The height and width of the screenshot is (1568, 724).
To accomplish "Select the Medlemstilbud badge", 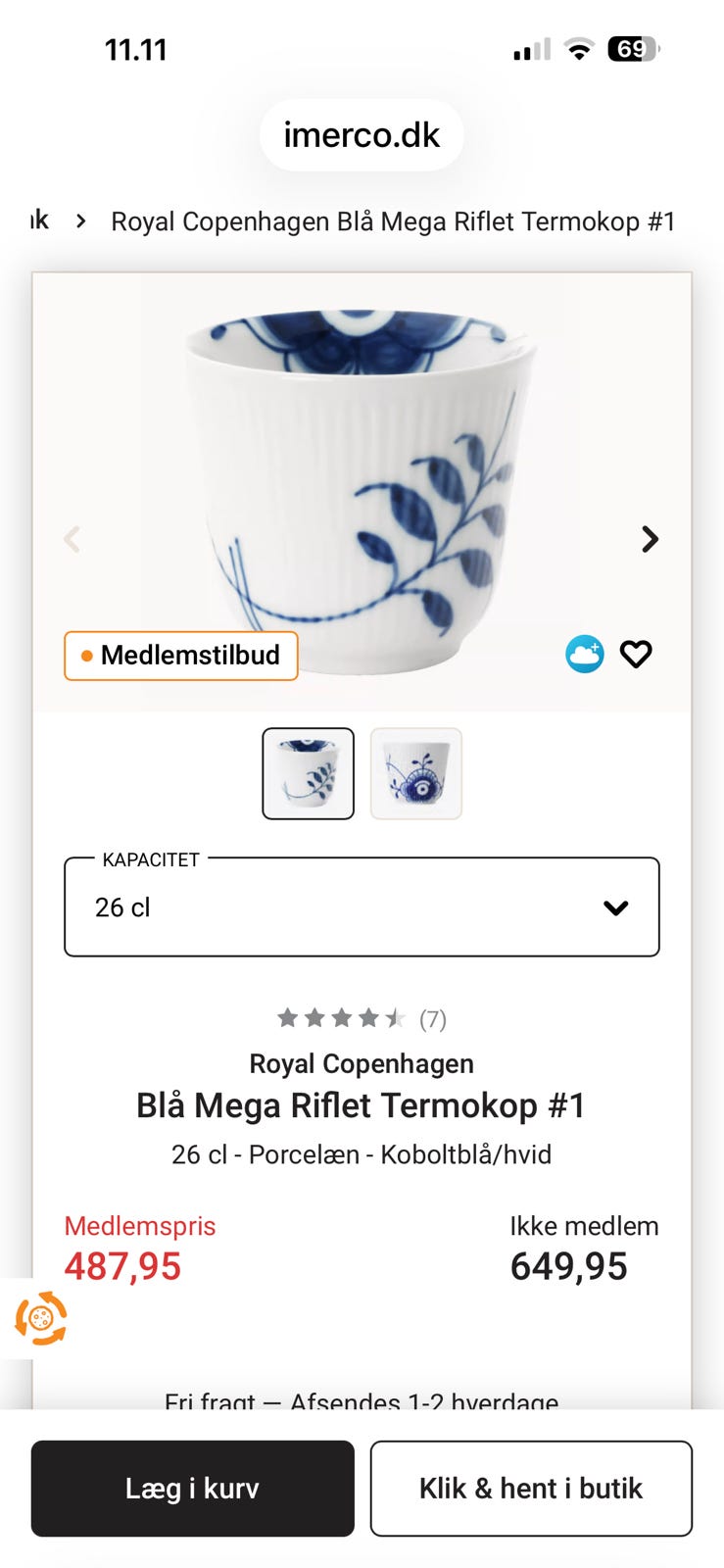I will [x=180, y=655].
